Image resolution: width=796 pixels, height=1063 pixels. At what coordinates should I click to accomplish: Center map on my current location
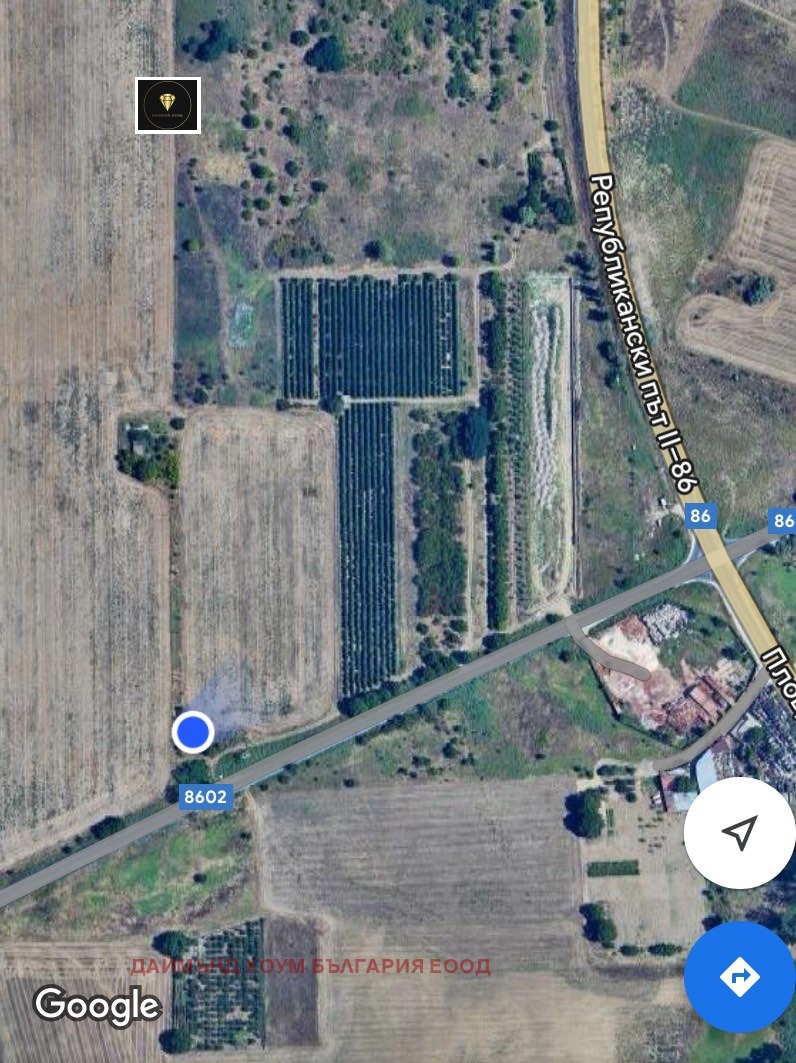point(739,832)
